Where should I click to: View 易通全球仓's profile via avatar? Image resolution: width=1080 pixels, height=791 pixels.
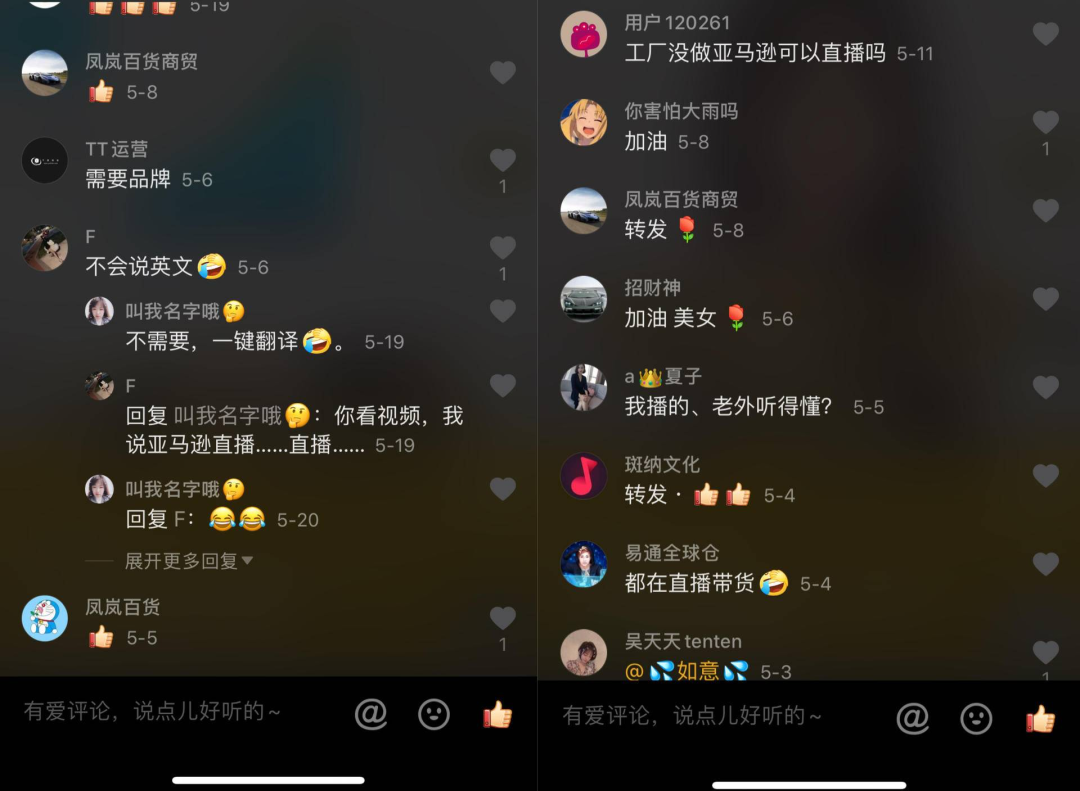584,564
